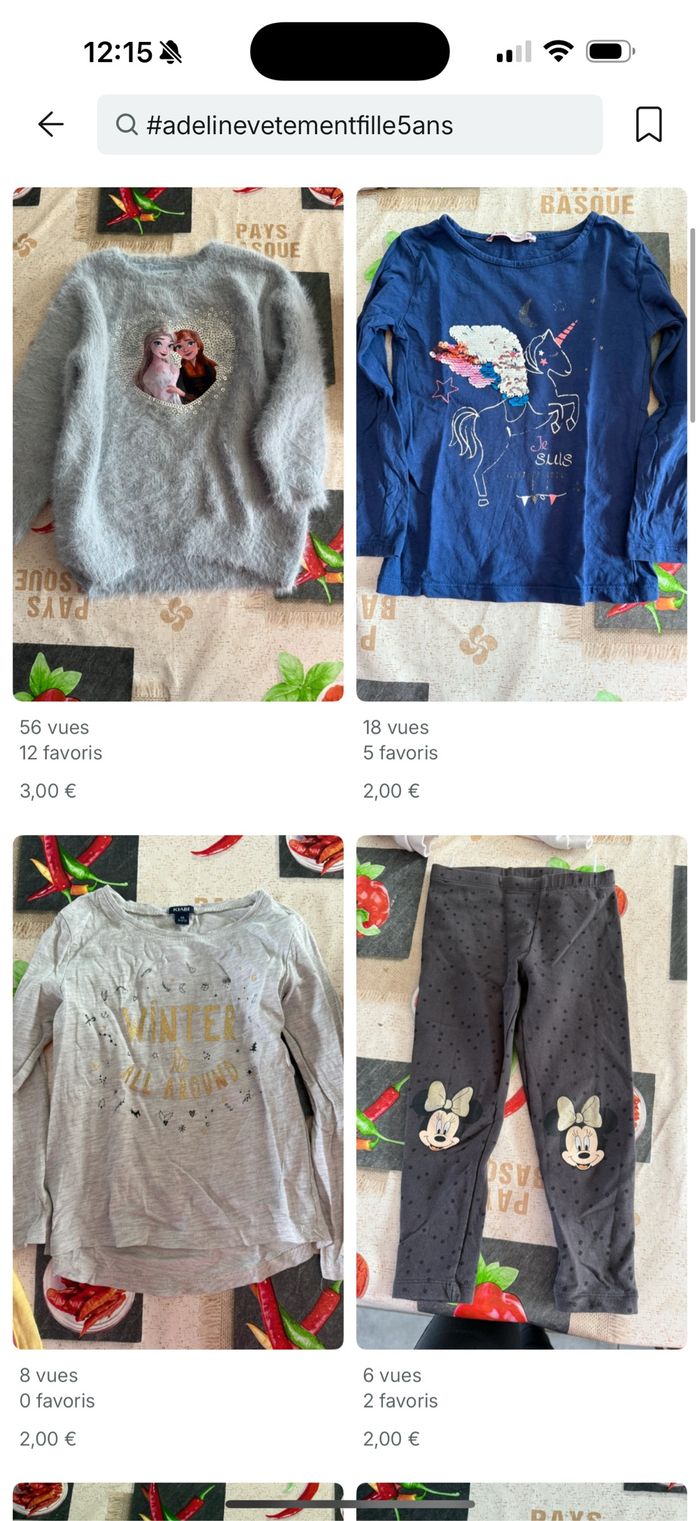This screenshot has height=1521, width=700.
Task: Open the Minnie Mouse leggings listing
Action: pyautogui.click(x=522, y=1092)
